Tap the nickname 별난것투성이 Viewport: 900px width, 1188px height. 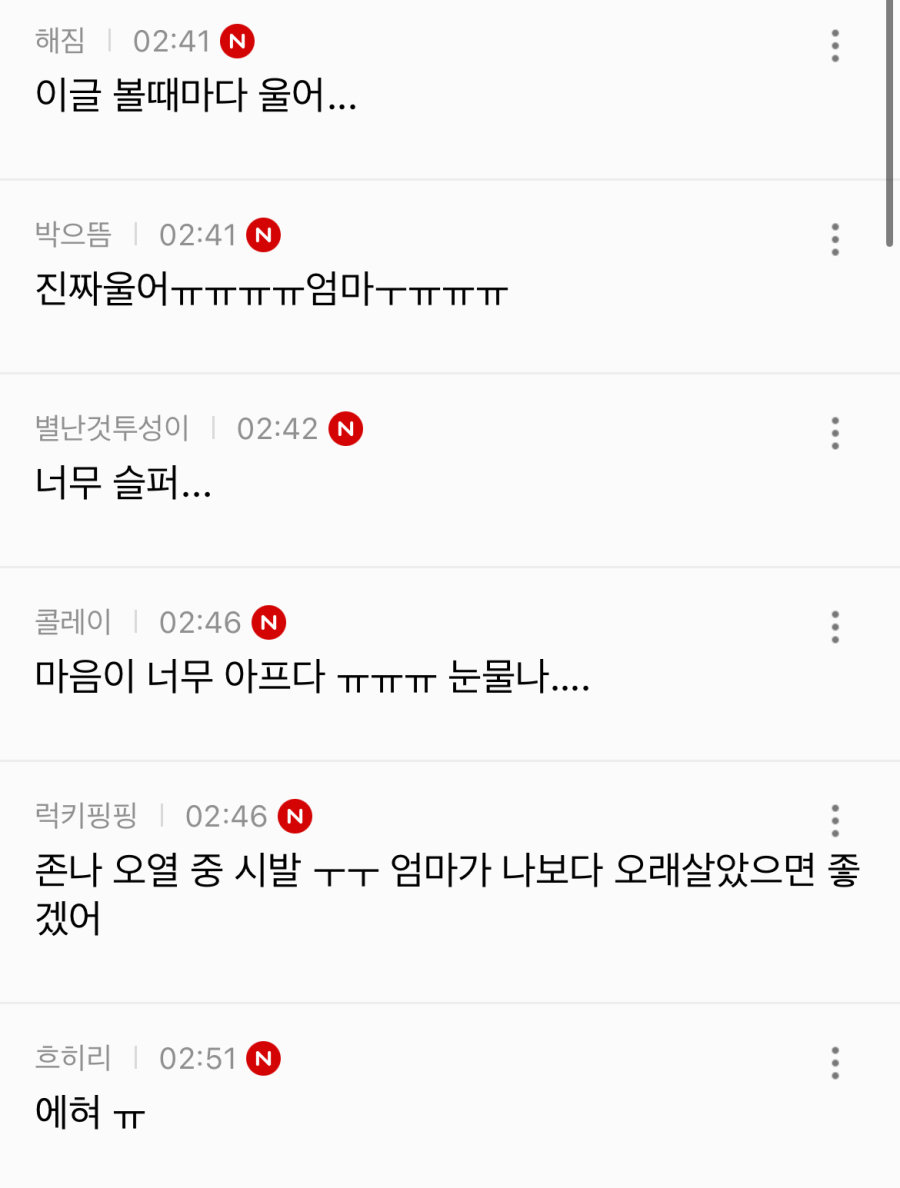[x=112, y=429]
